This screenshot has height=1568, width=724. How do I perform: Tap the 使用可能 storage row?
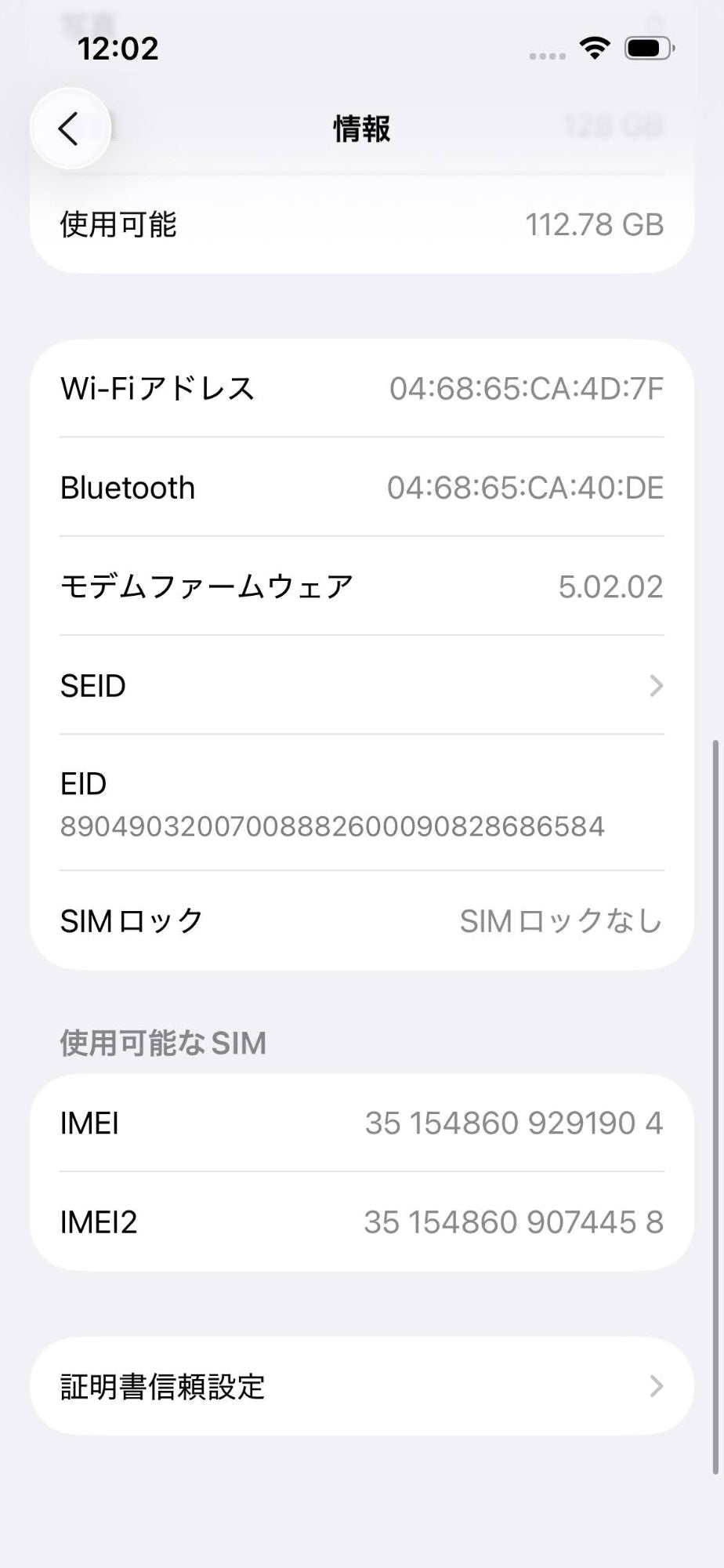point(360,225)
